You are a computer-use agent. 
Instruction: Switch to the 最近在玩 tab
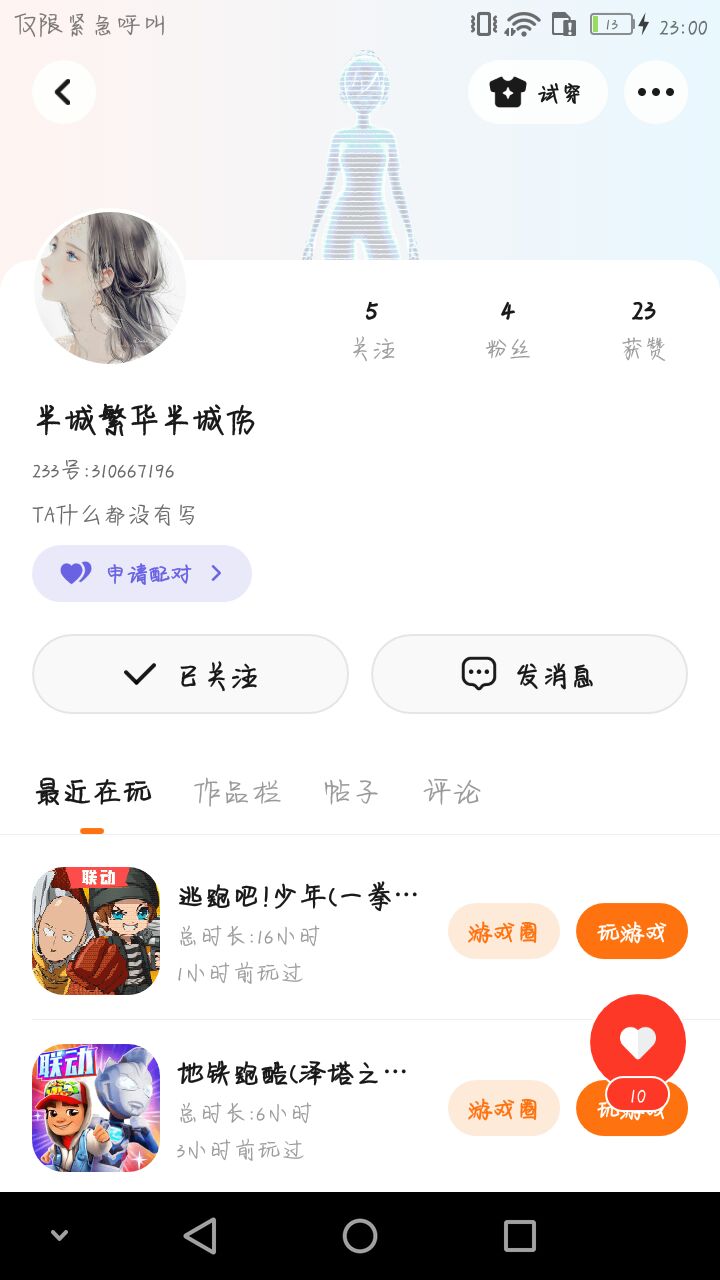pos(93,792)
